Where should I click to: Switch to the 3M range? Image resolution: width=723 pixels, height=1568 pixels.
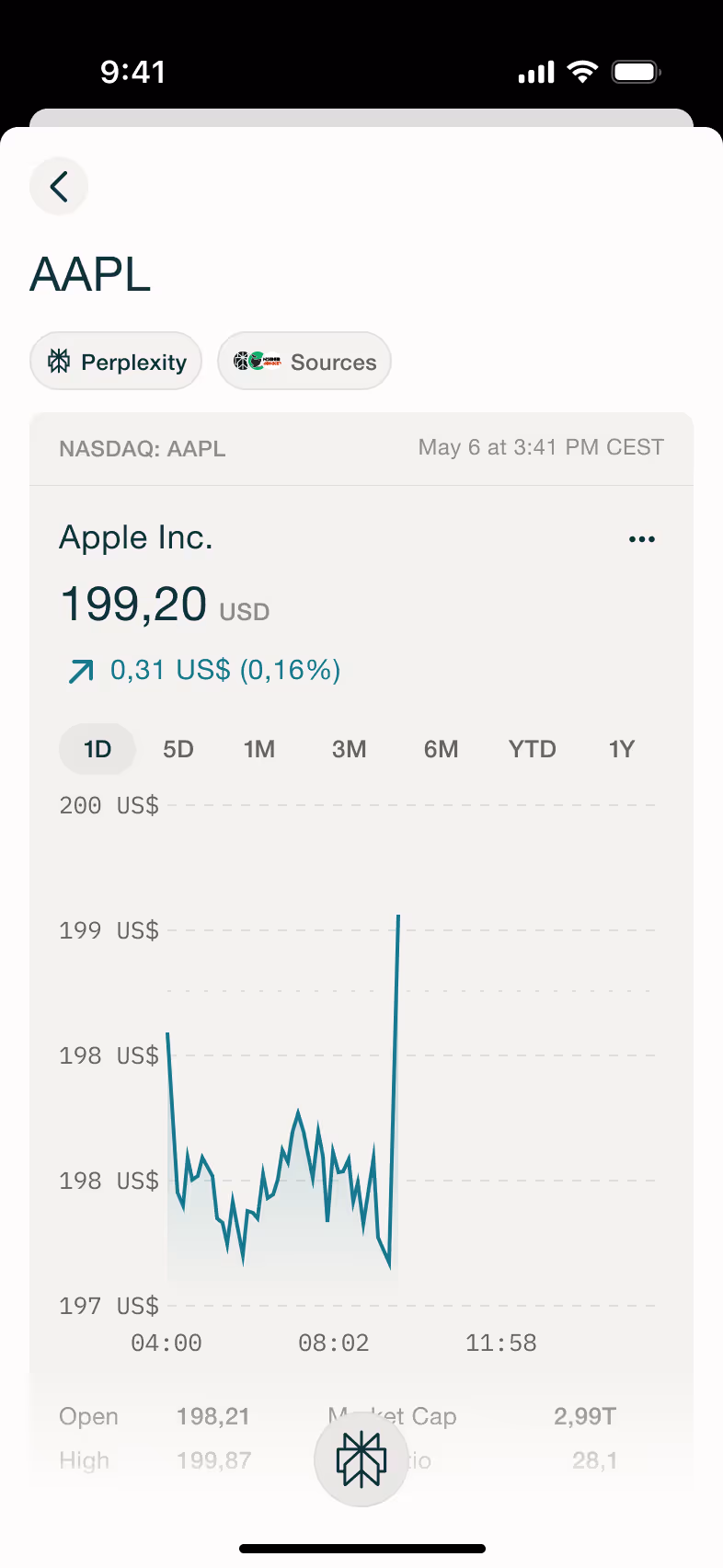tap(350, 749)
